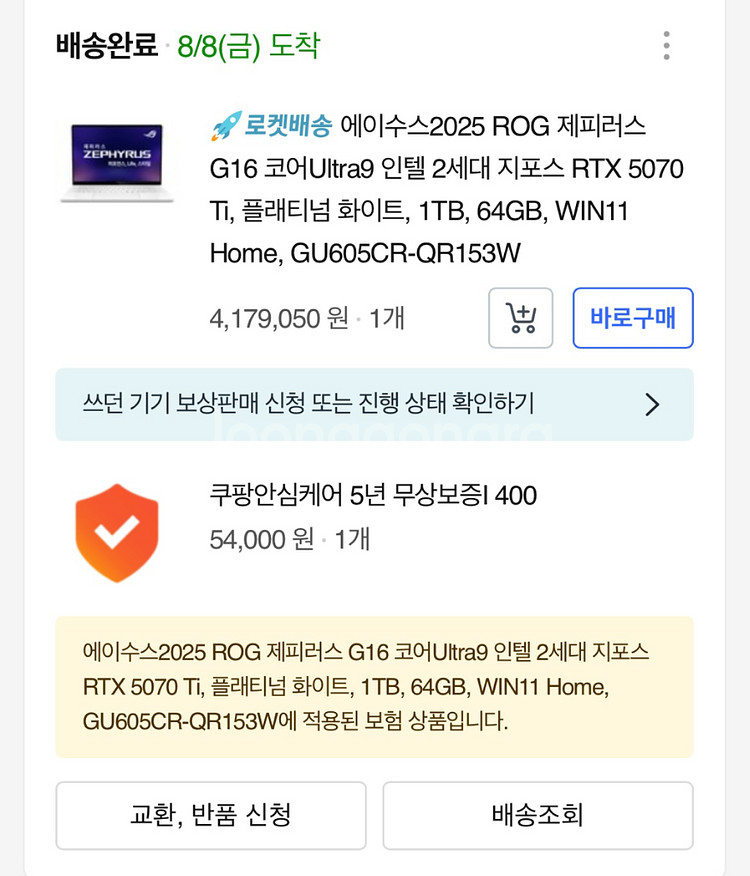Open the ASUS ROG Zephyrus G16 product thumbnail

(117, 164)
